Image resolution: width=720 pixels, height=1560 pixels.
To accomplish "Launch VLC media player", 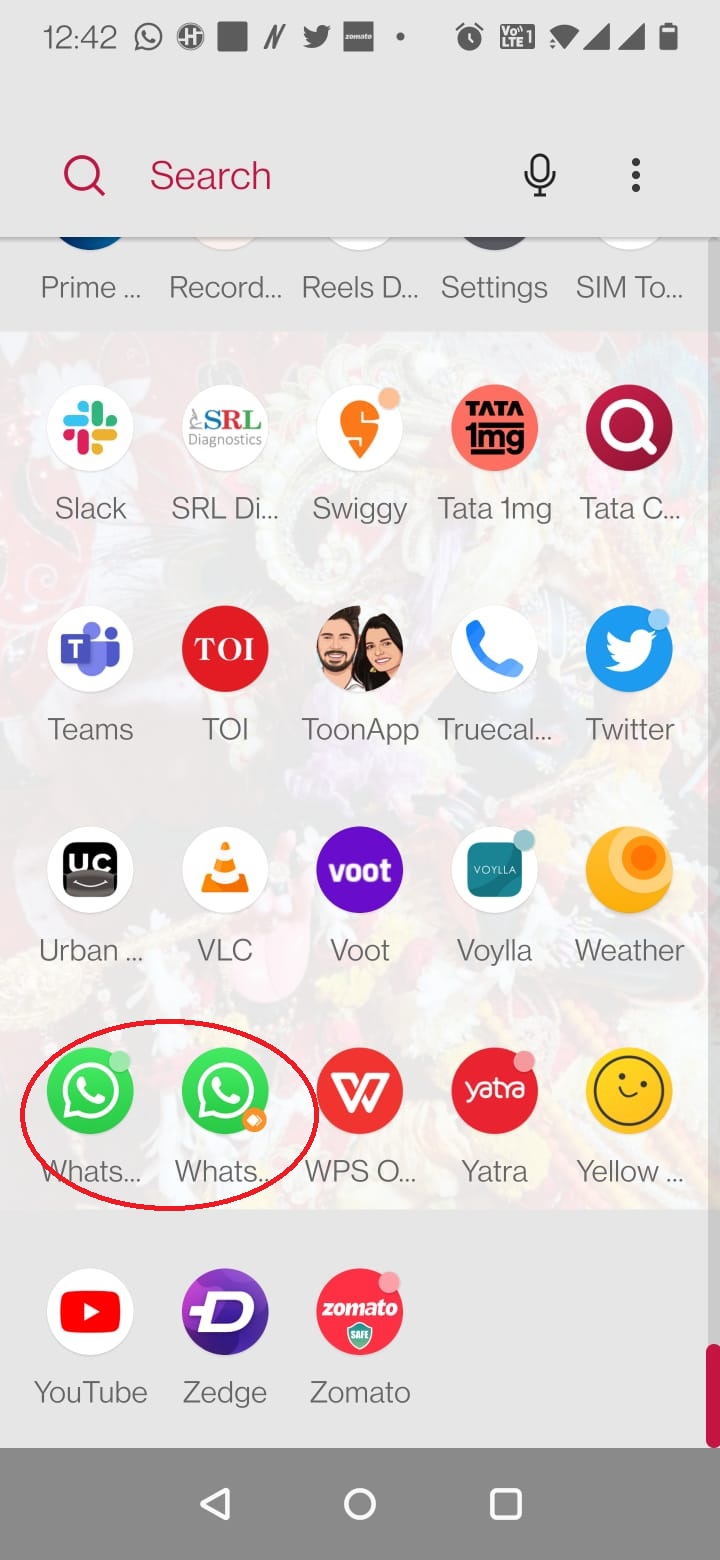I will point(225,870).
